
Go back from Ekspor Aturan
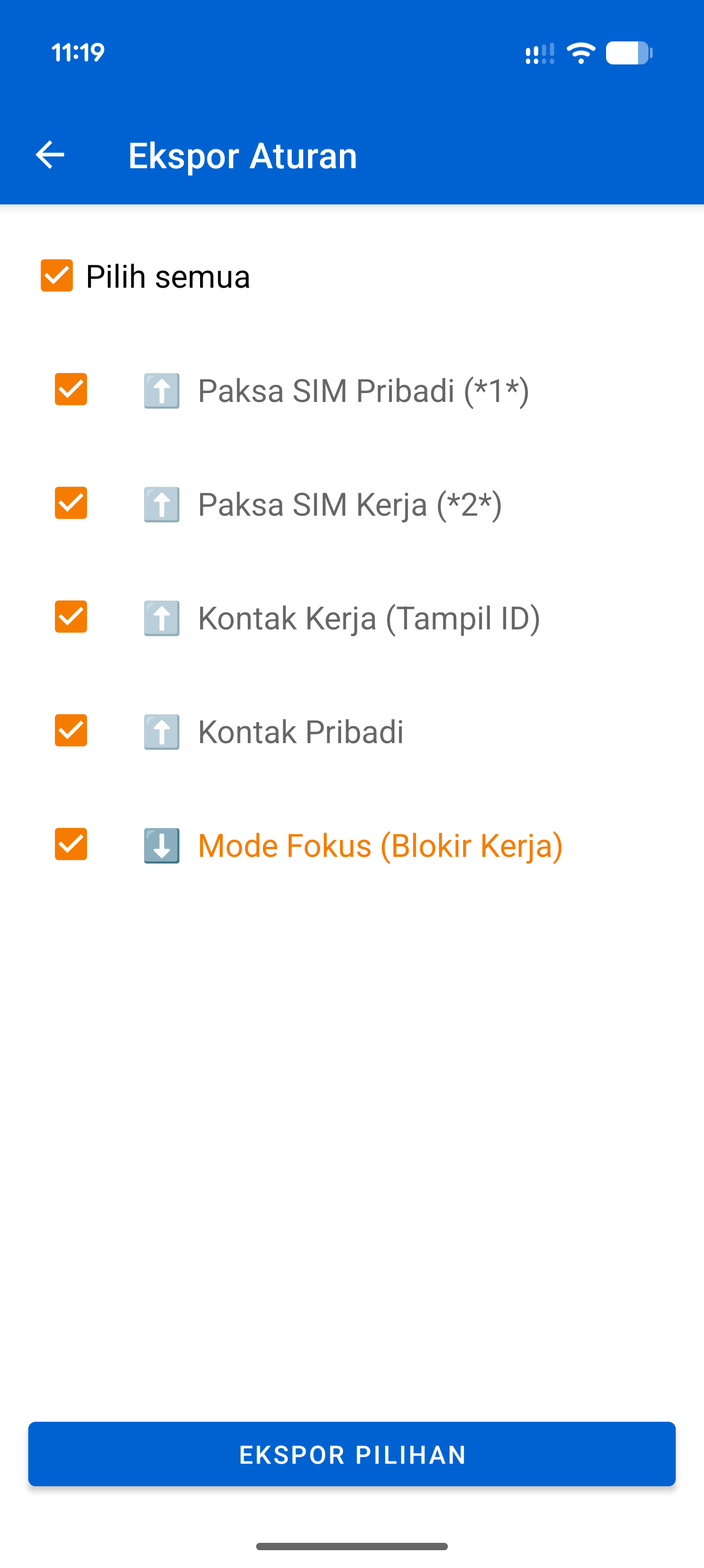pyautogui.click(x=49, y=155)
